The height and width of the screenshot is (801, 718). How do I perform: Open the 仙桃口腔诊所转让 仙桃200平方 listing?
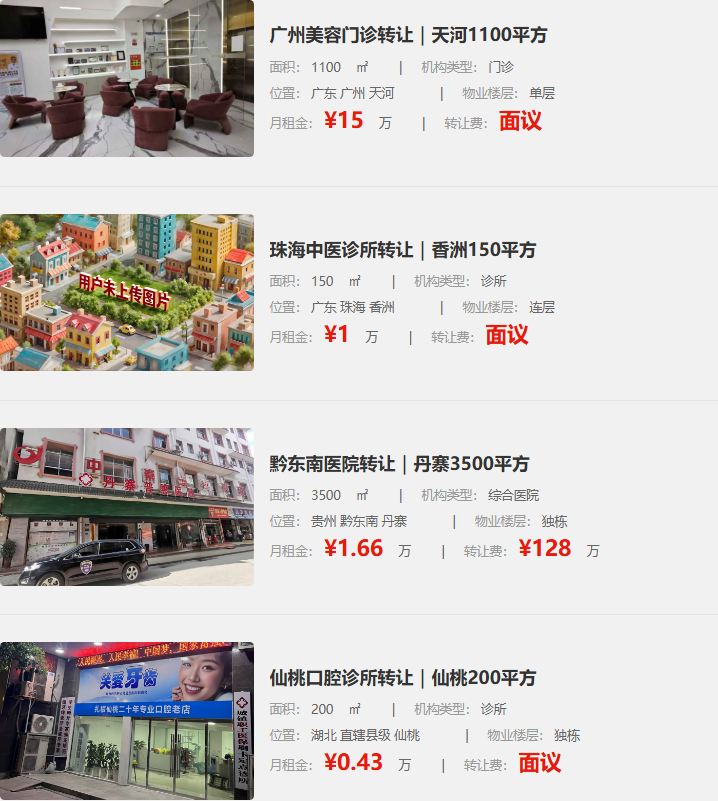tap(402, 678)
